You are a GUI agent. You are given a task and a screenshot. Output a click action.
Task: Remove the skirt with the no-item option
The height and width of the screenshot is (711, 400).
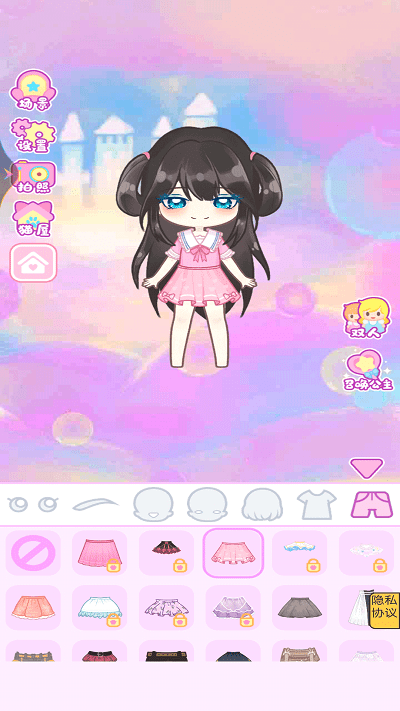33,553
